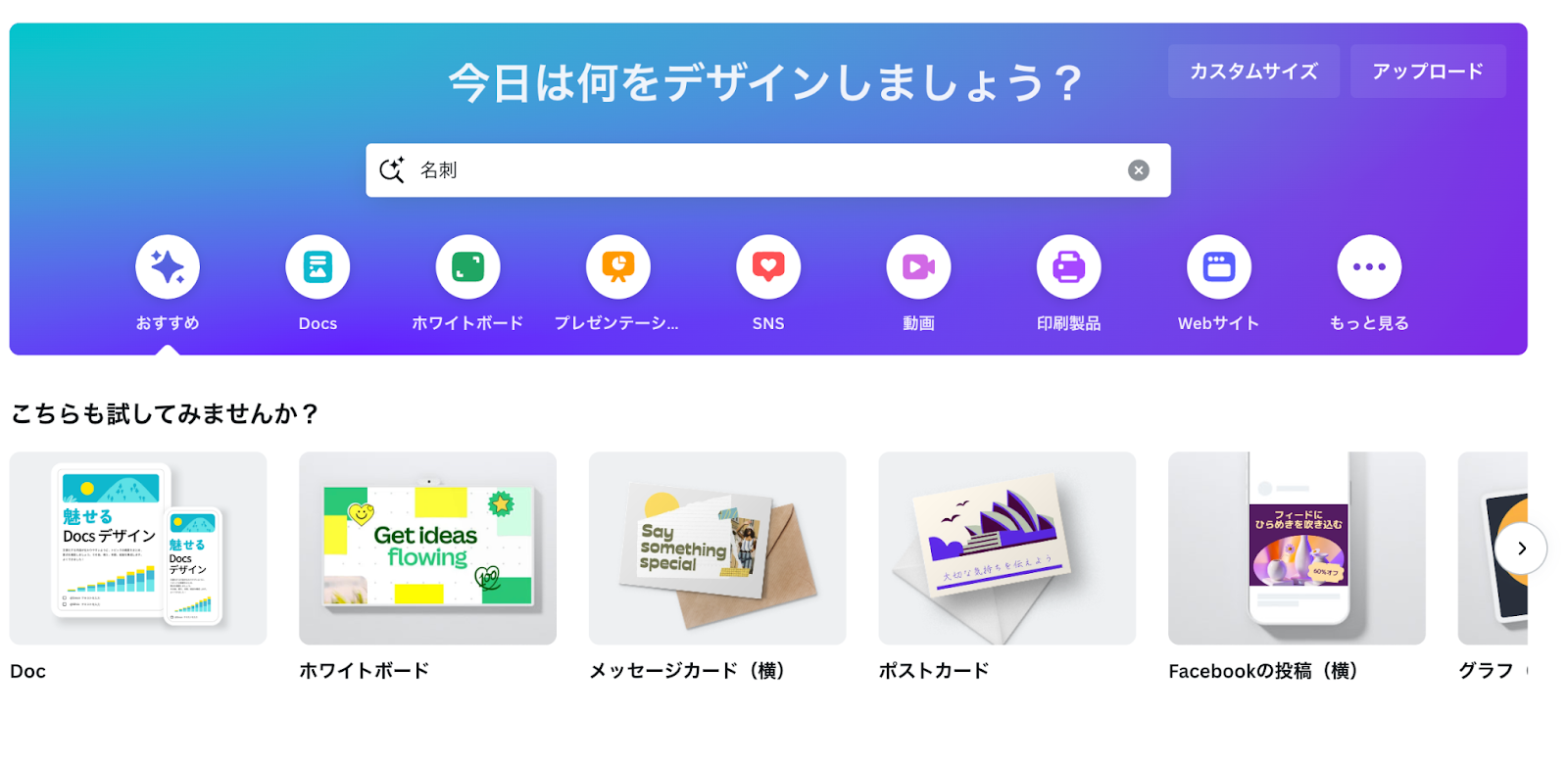
Task: Open the 印刷製品 category
Action: pyautogui.click(x=1068, y=267)
